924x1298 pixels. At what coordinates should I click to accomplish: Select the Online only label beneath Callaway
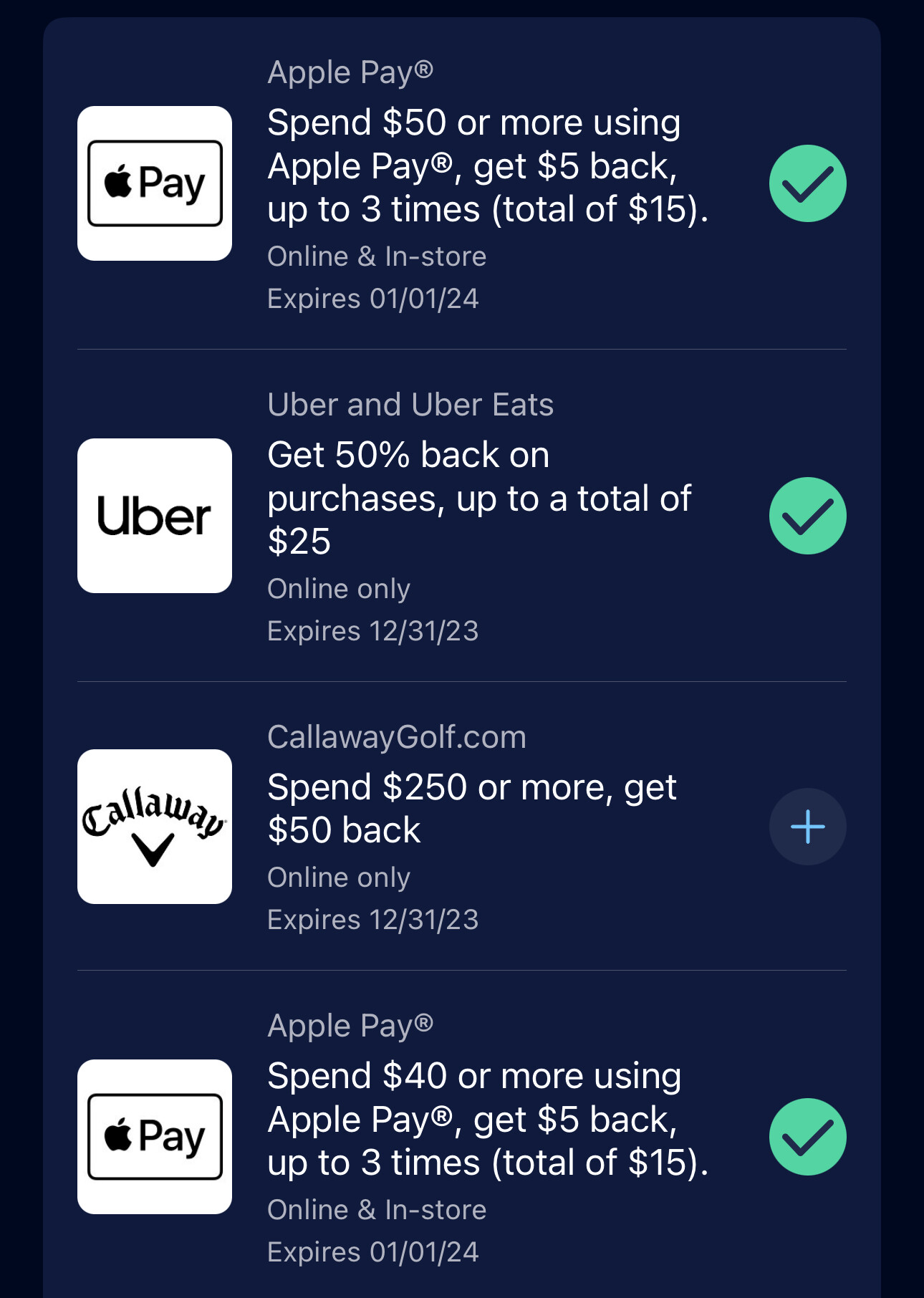coord(338,876)
